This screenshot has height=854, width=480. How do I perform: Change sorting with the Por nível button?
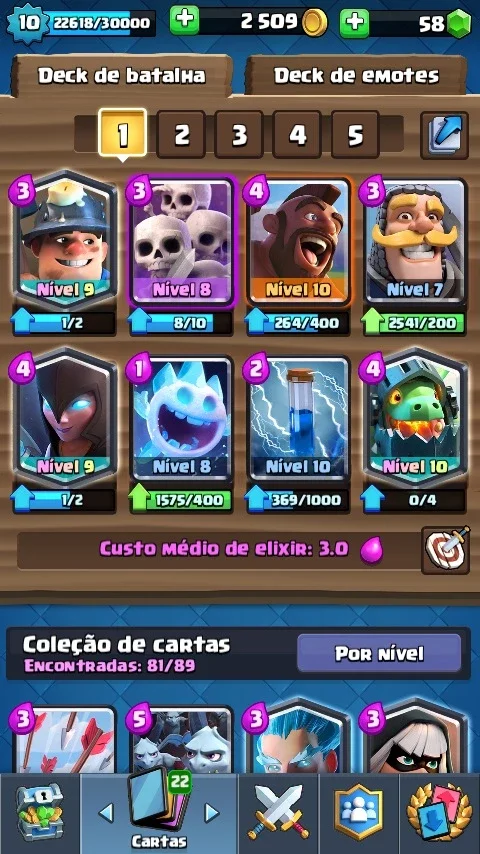379,653
